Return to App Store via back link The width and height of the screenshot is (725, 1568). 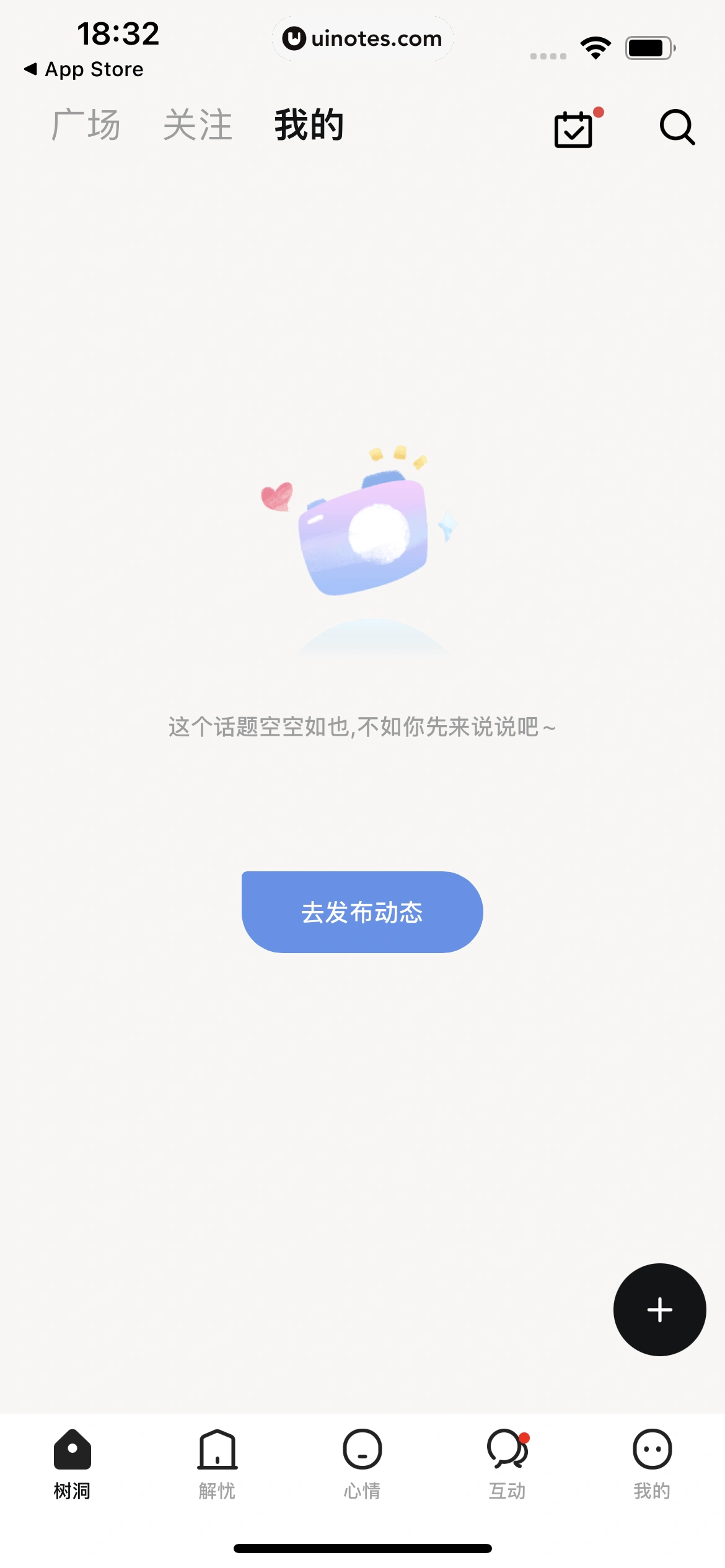84,69
